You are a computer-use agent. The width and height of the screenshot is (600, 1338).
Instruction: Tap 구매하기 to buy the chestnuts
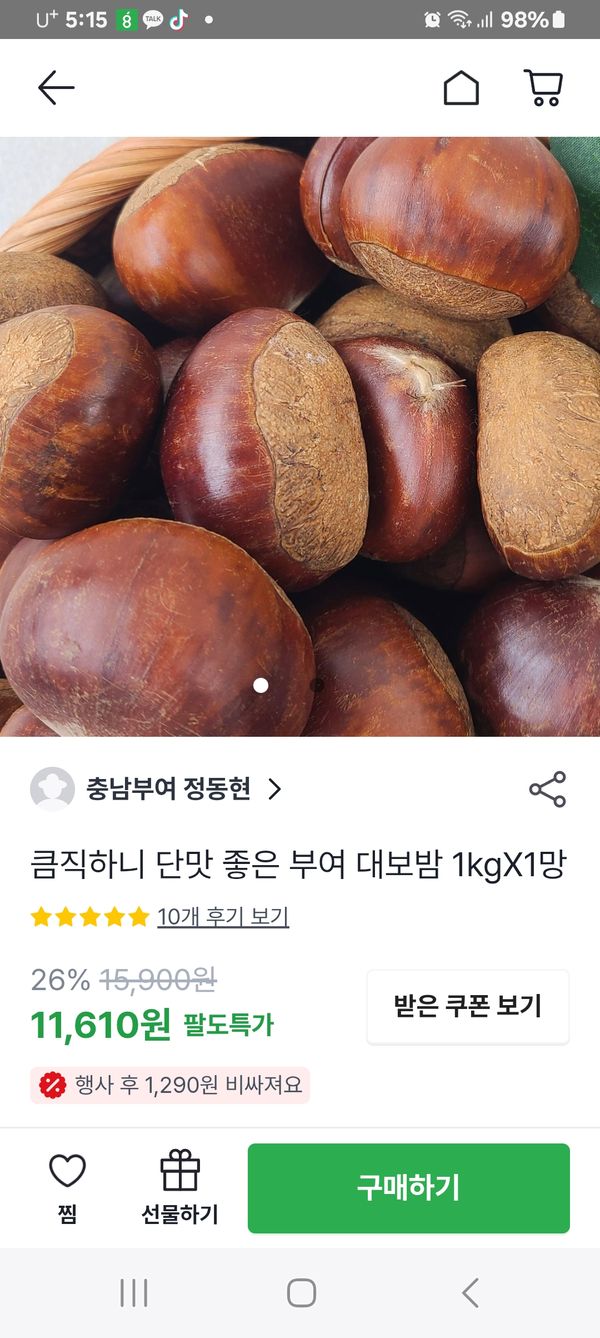408,1188
